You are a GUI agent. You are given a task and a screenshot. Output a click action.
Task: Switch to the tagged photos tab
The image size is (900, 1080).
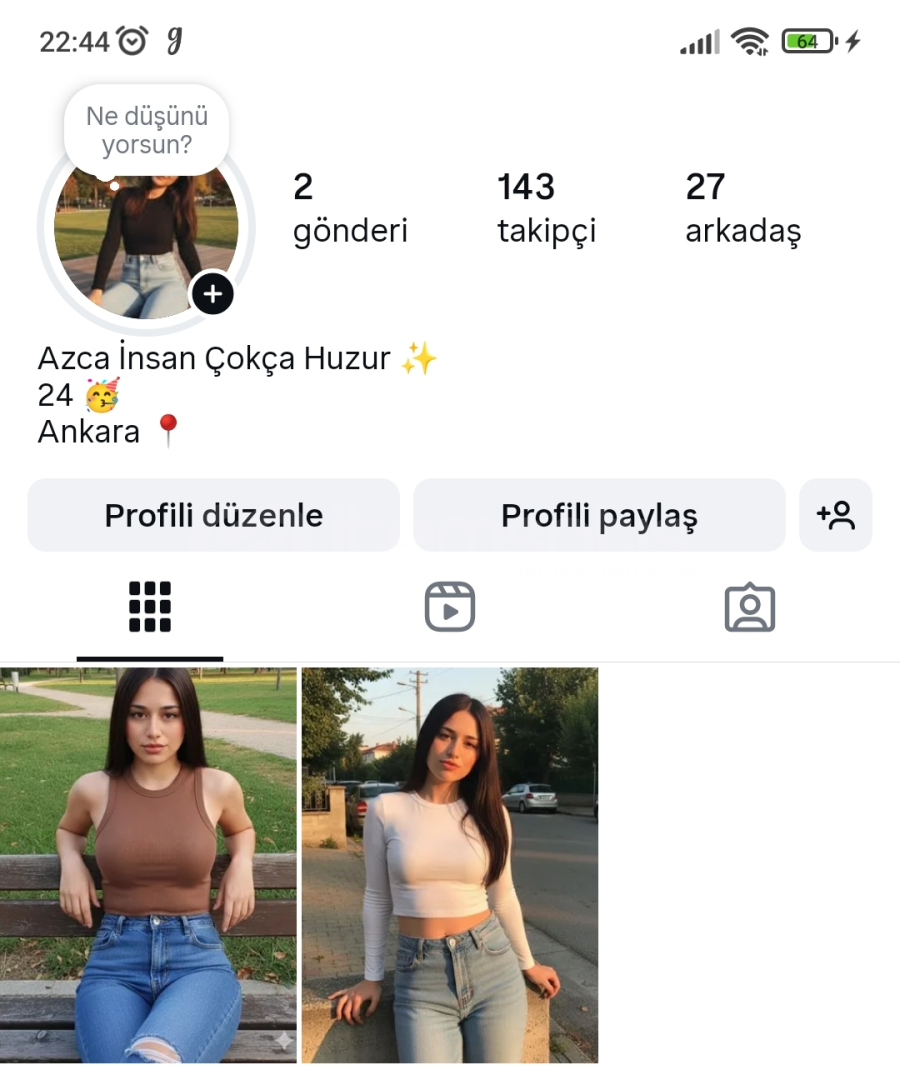(750, 607)
